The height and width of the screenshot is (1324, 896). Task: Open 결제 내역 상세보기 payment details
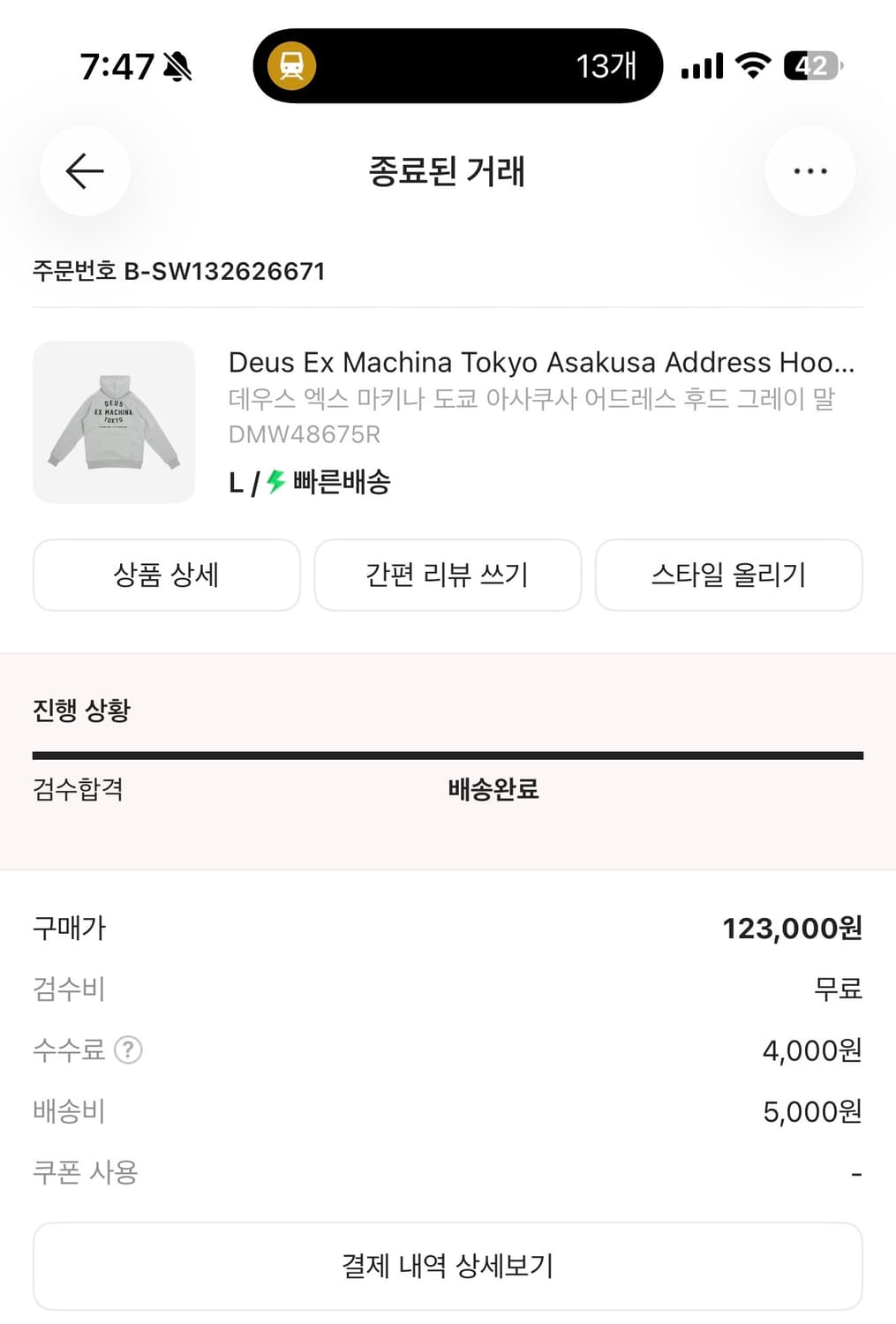click(x=448, y=1266)
